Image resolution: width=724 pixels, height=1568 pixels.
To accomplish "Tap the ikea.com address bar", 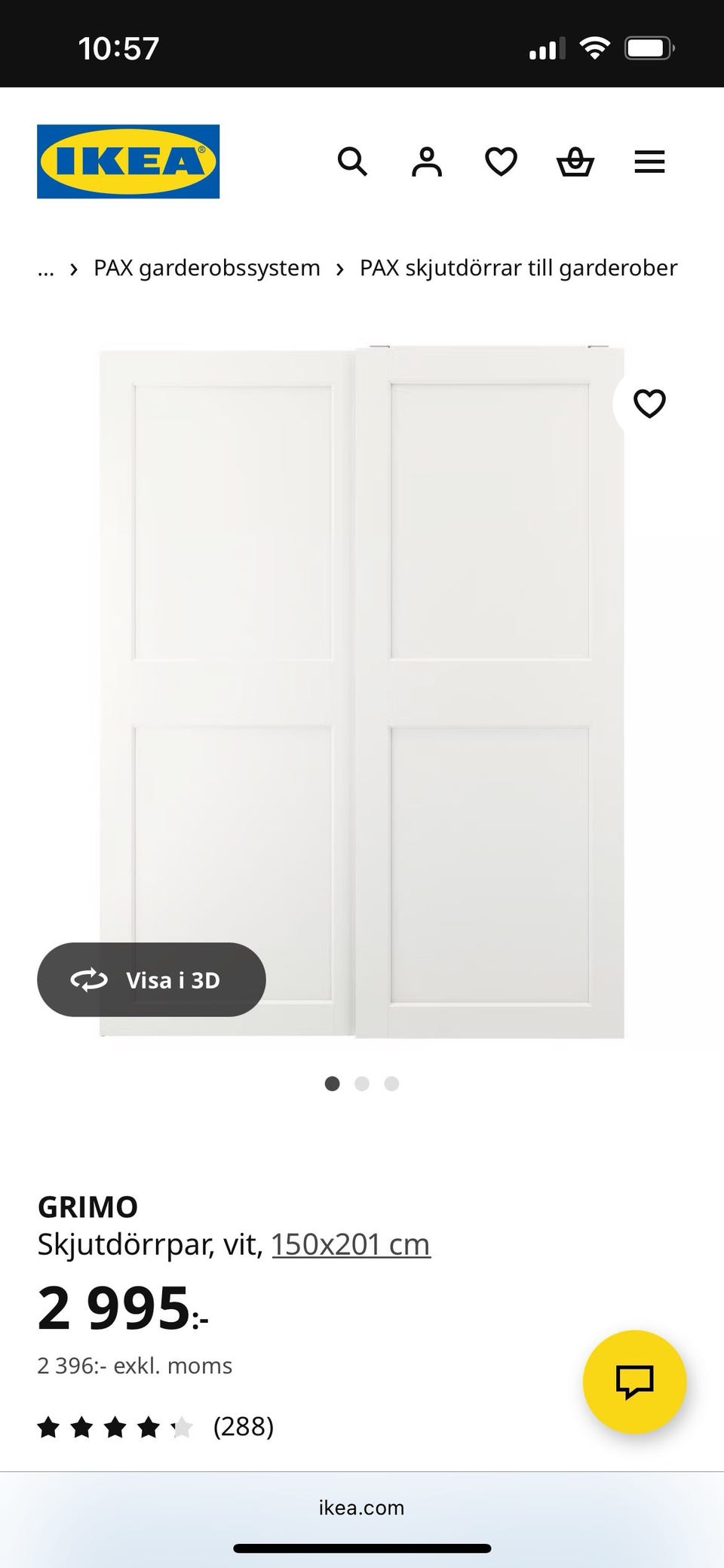I will coord(362,1508).
